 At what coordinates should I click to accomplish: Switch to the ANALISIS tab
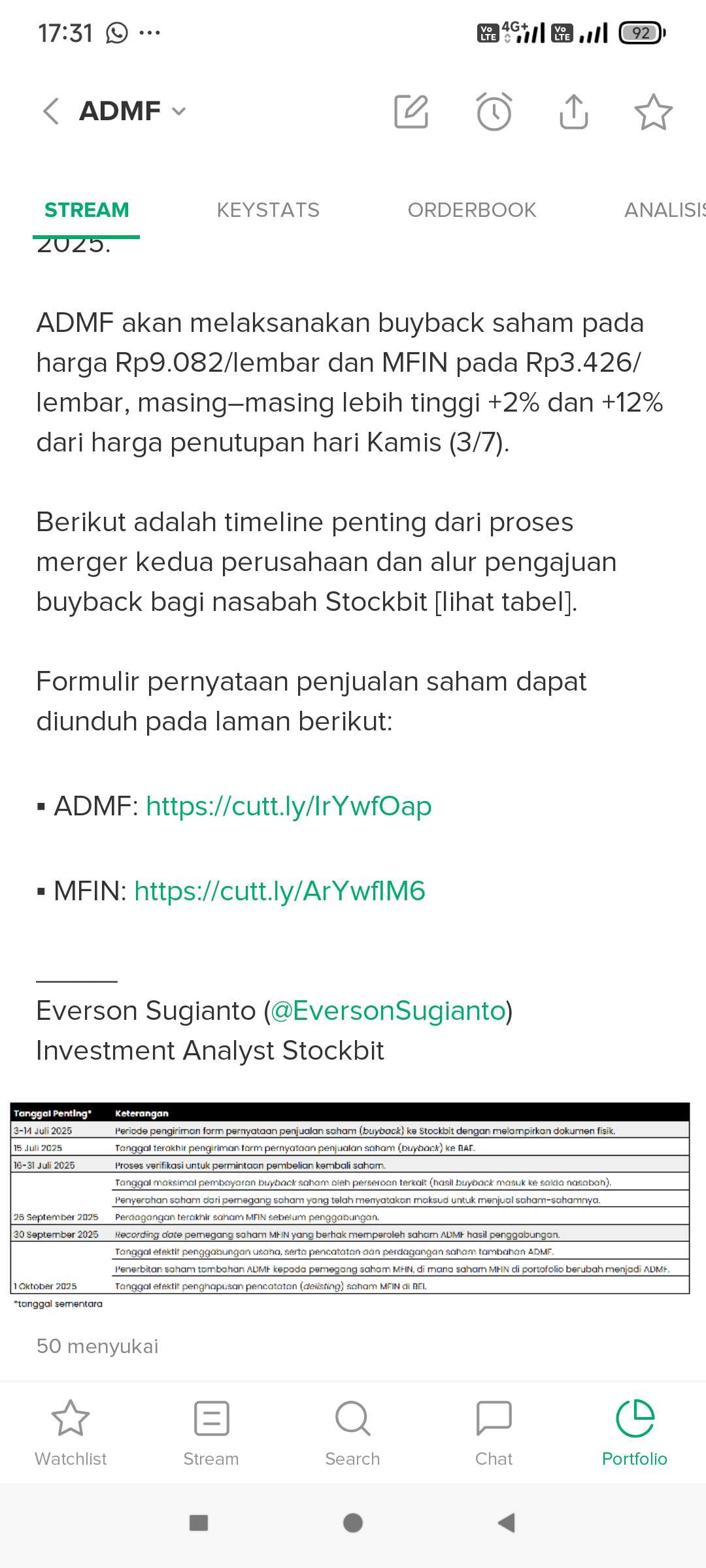tap(664, 210)
